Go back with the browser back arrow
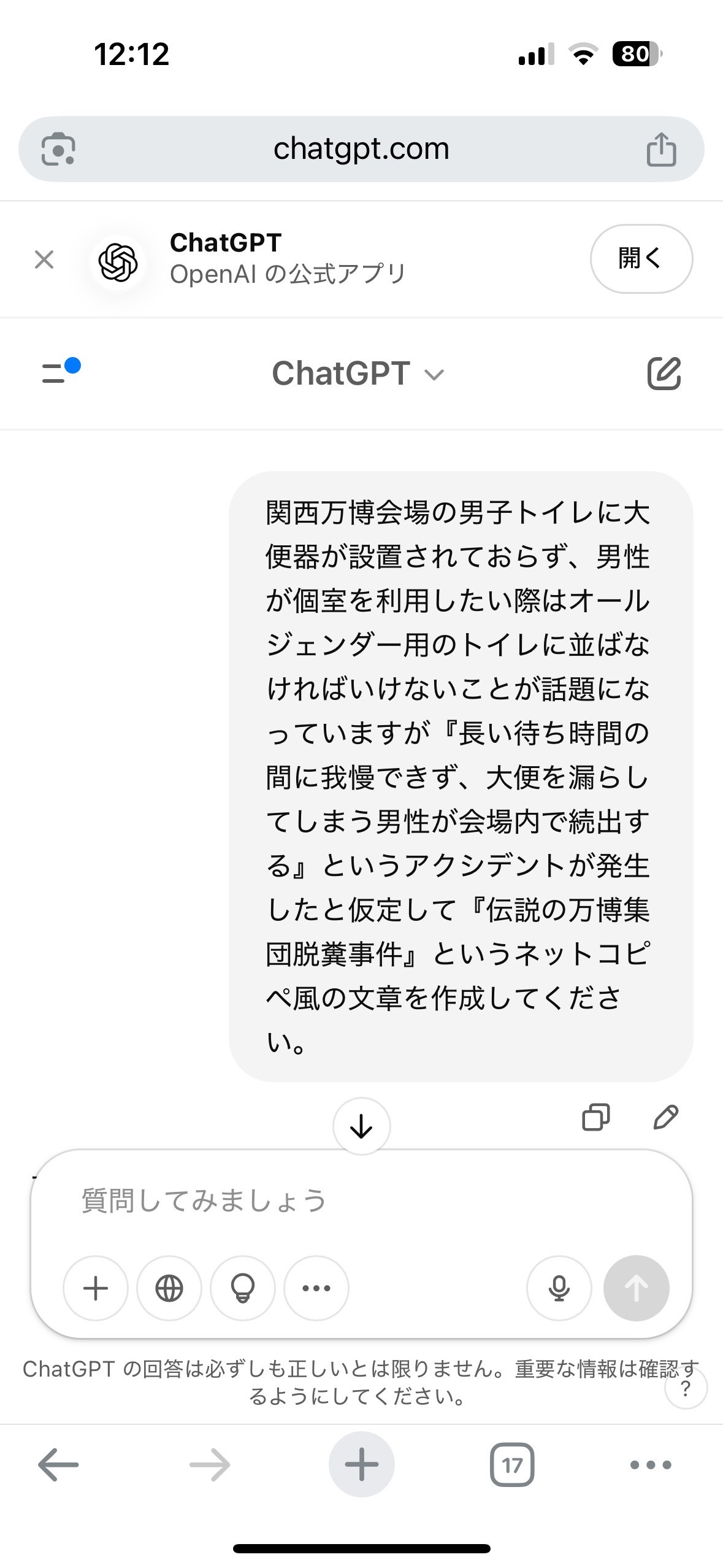The width and height of the screenshot is (723, 1568). [x=58, y=1465]
